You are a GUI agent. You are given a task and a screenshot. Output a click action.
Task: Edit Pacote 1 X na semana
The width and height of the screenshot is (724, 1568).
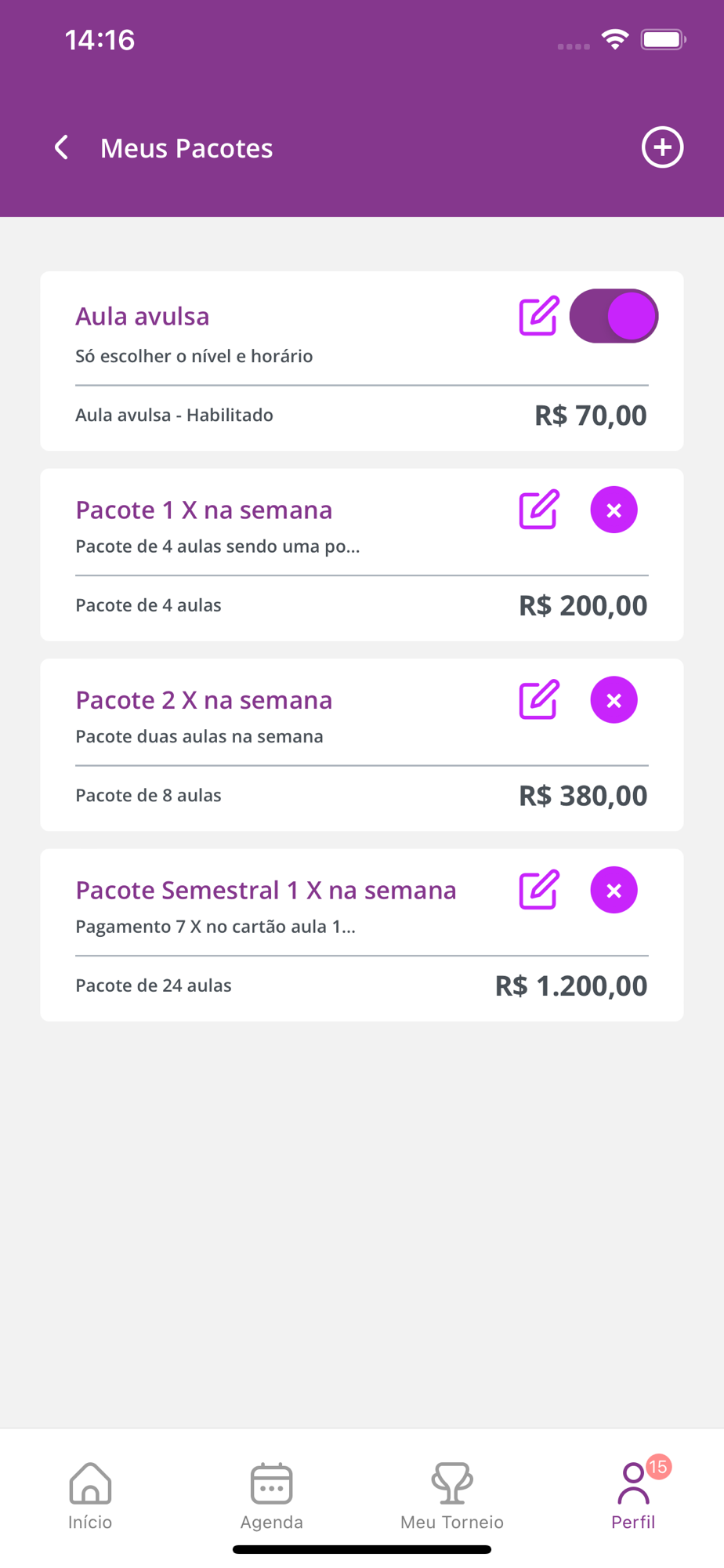[x=539, y=510]
